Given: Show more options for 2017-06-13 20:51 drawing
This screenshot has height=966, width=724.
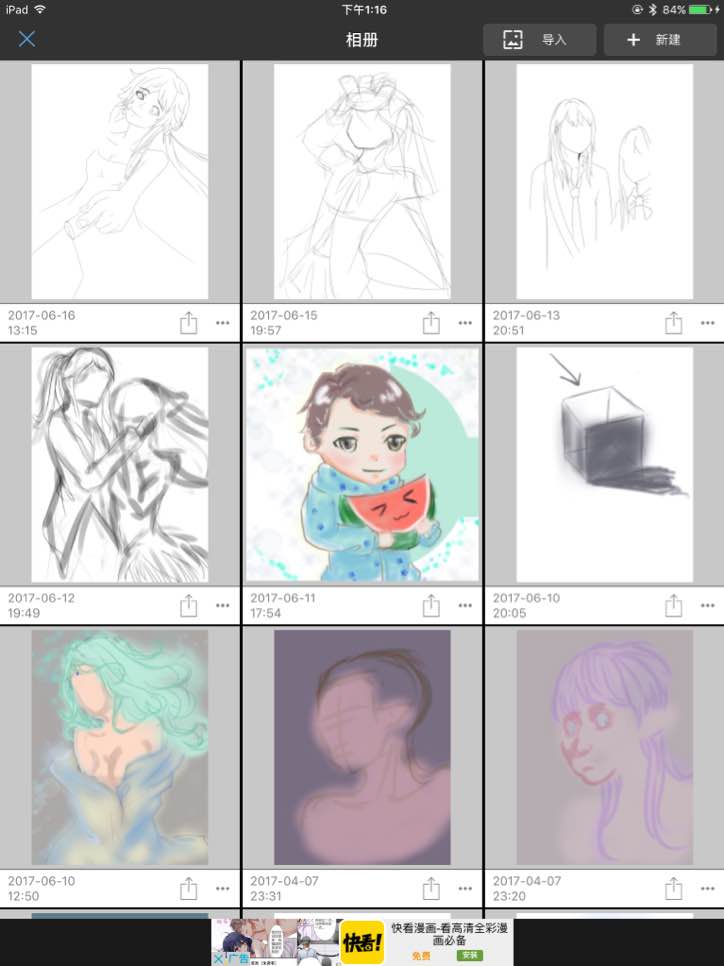Looking at the screenshot, I should 707,323.
